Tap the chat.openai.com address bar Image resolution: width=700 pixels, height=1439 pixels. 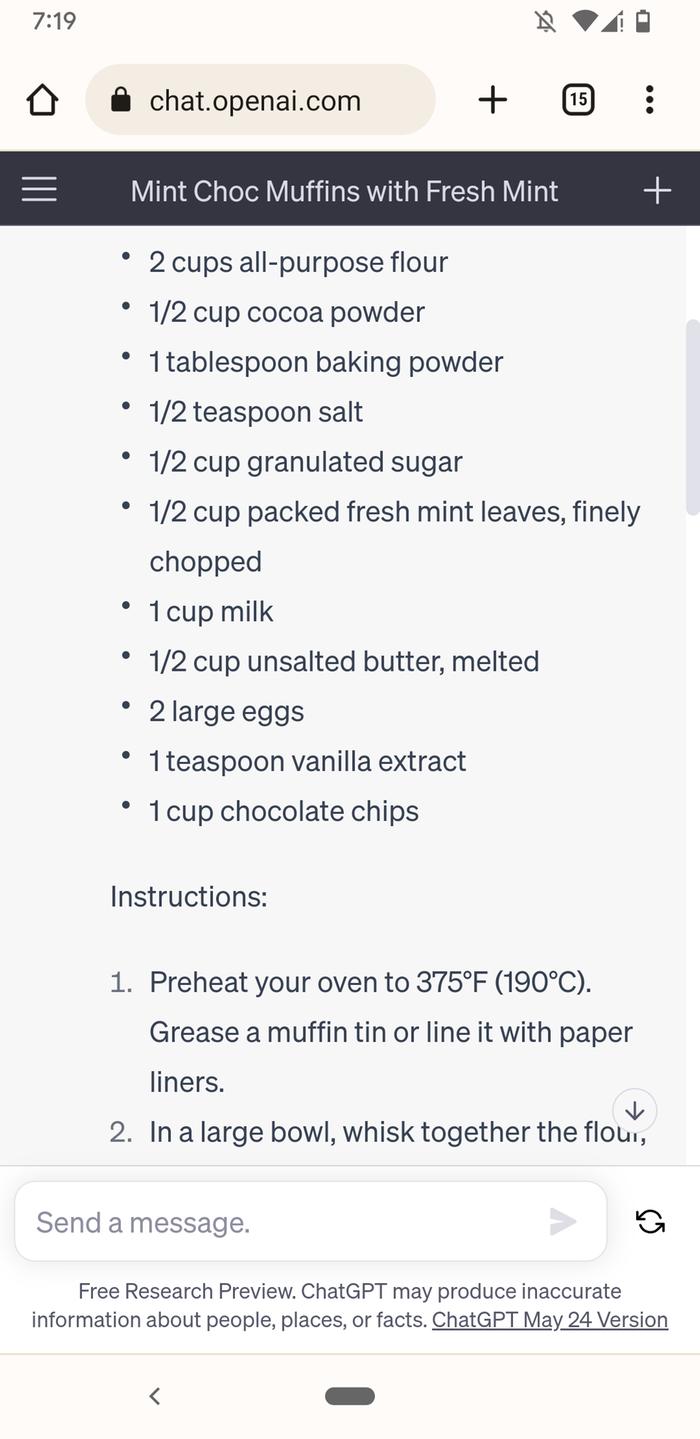(260, 100)
